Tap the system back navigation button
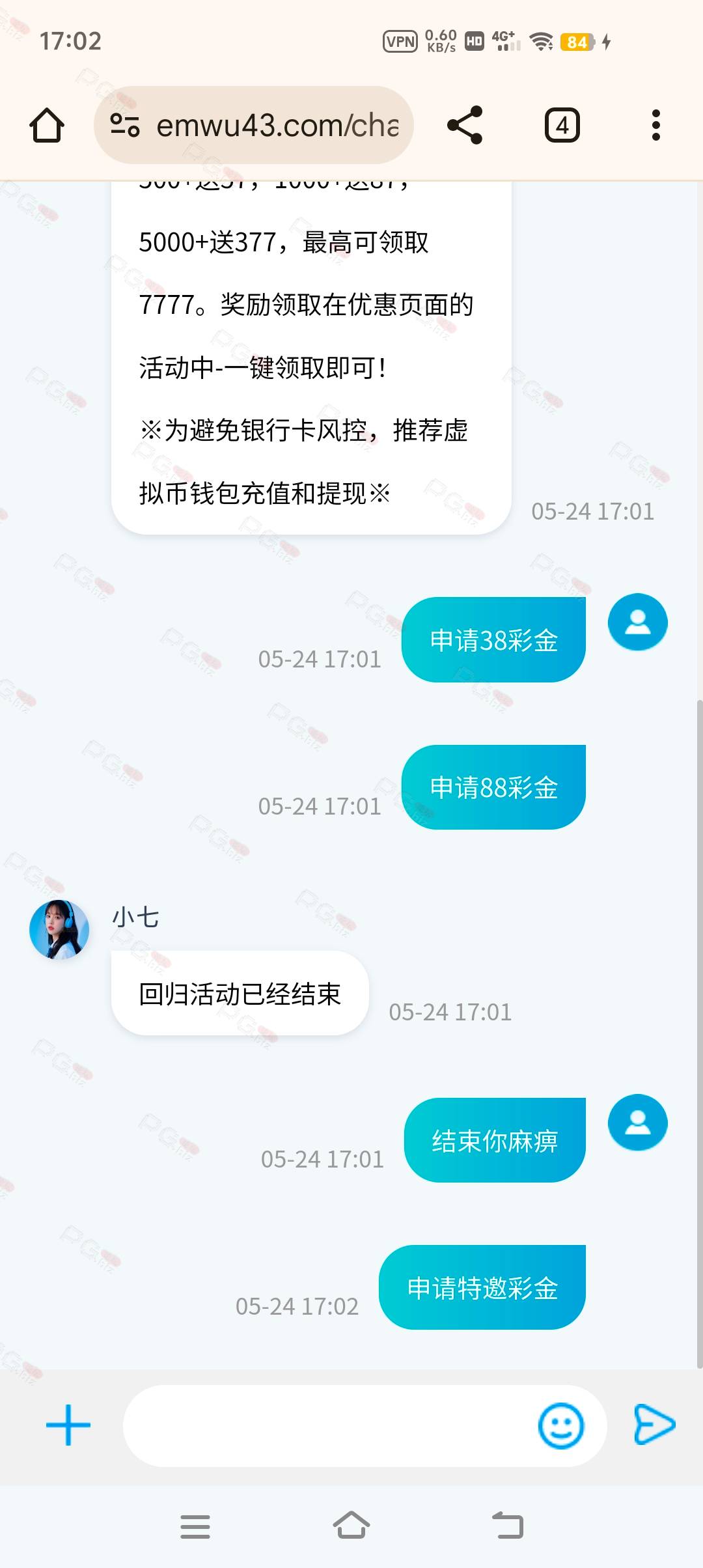The image size is (703, 1568). 508,1525
